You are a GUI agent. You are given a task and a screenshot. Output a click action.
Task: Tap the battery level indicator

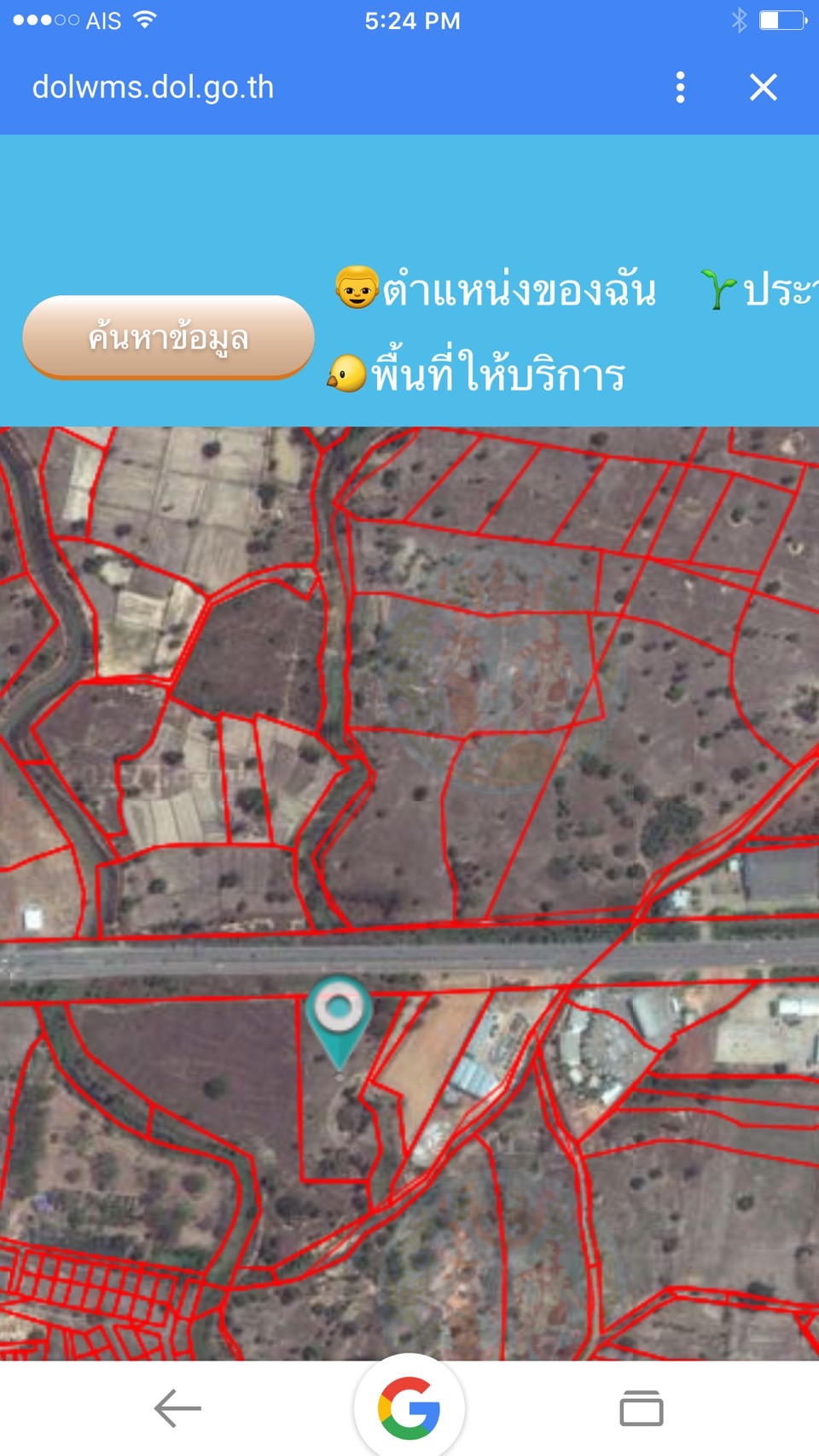tap(781, 20)
